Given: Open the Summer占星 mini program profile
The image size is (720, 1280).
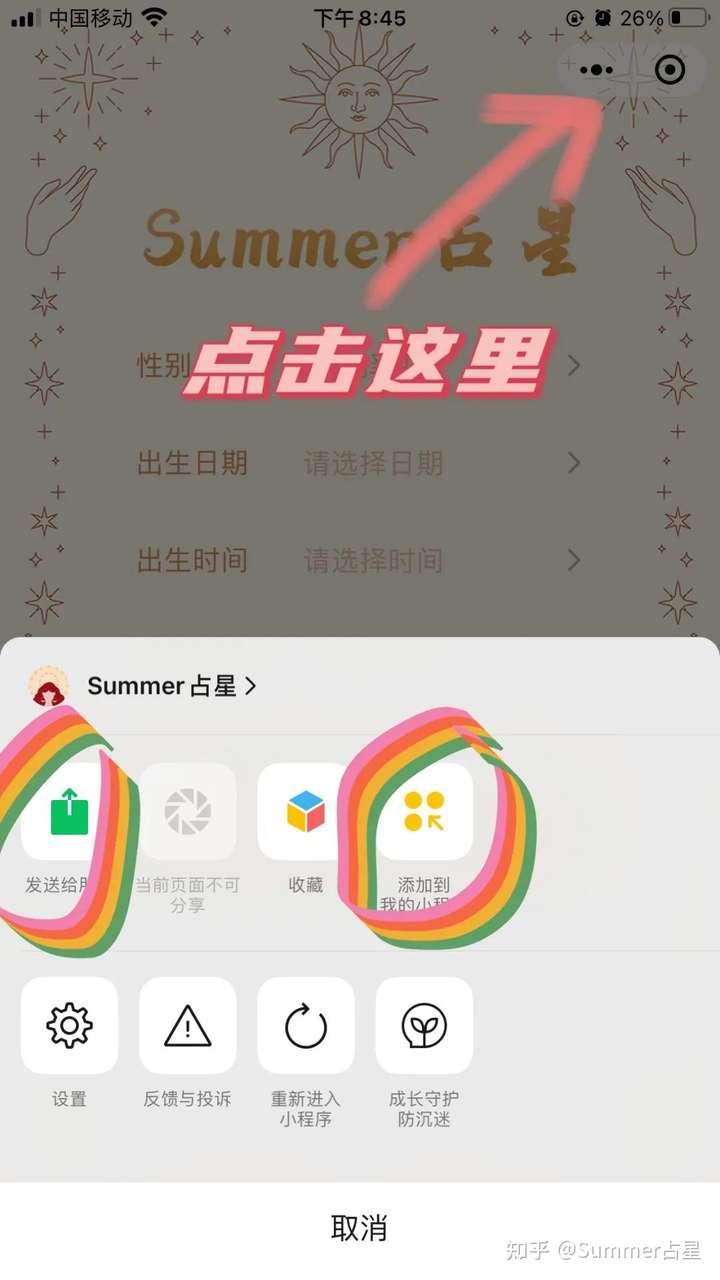Looking at the screenshot, I should pos(170,686).
